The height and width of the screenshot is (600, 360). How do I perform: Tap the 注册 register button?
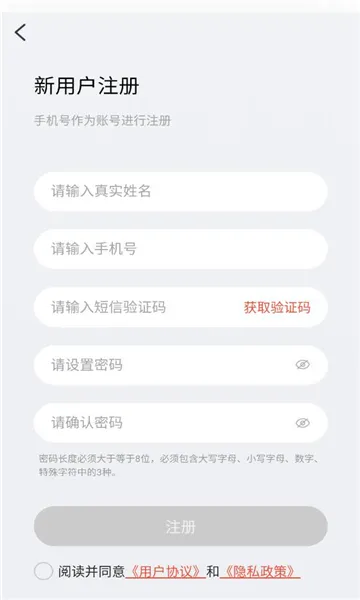tap(181, 527)
